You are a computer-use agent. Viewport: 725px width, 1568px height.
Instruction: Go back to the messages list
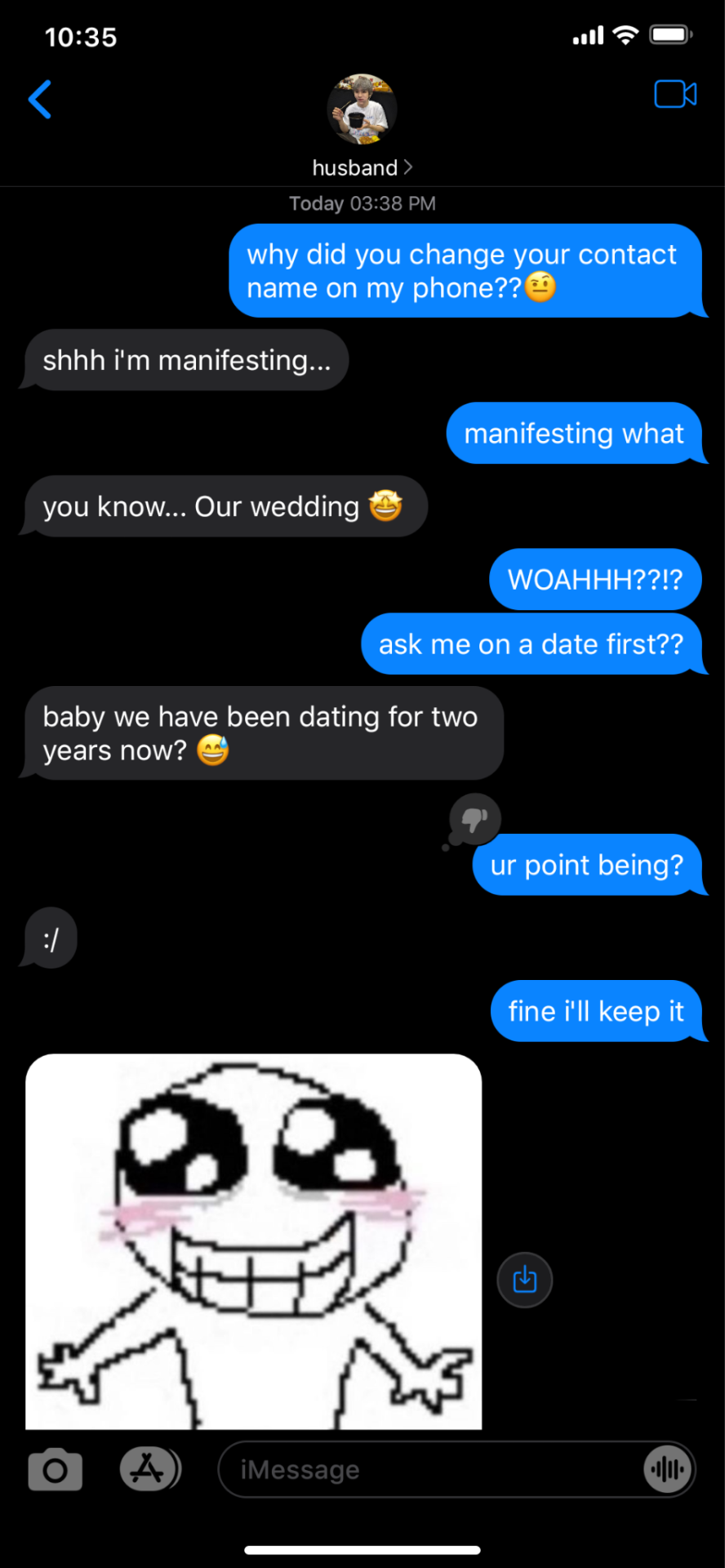tap(40, 100)
